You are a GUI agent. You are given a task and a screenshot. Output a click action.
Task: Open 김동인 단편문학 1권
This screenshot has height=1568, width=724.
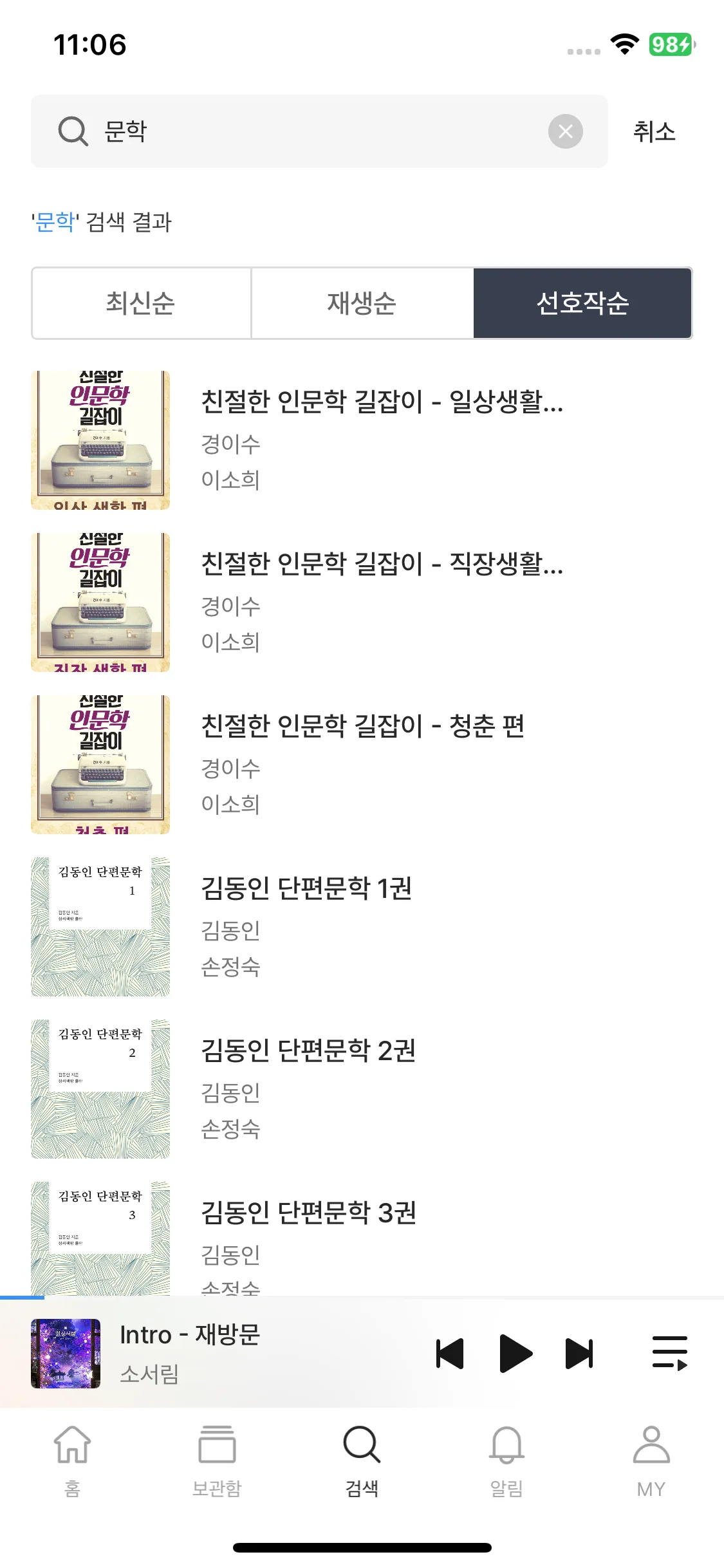(x=306, y=888)
